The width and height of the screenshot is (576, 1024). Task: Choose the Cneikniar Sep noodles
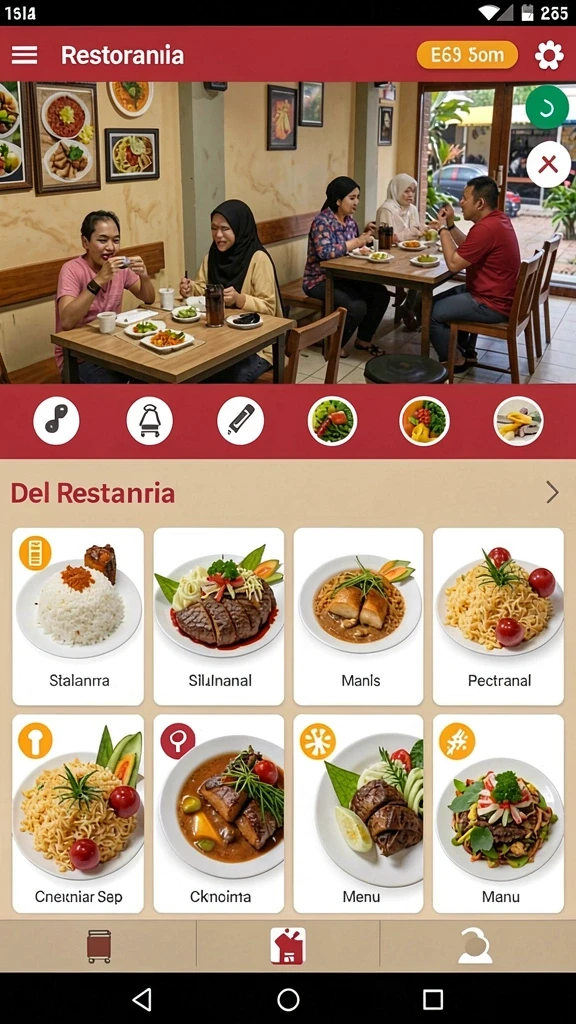pyautogui.click(x=78, y=814)
